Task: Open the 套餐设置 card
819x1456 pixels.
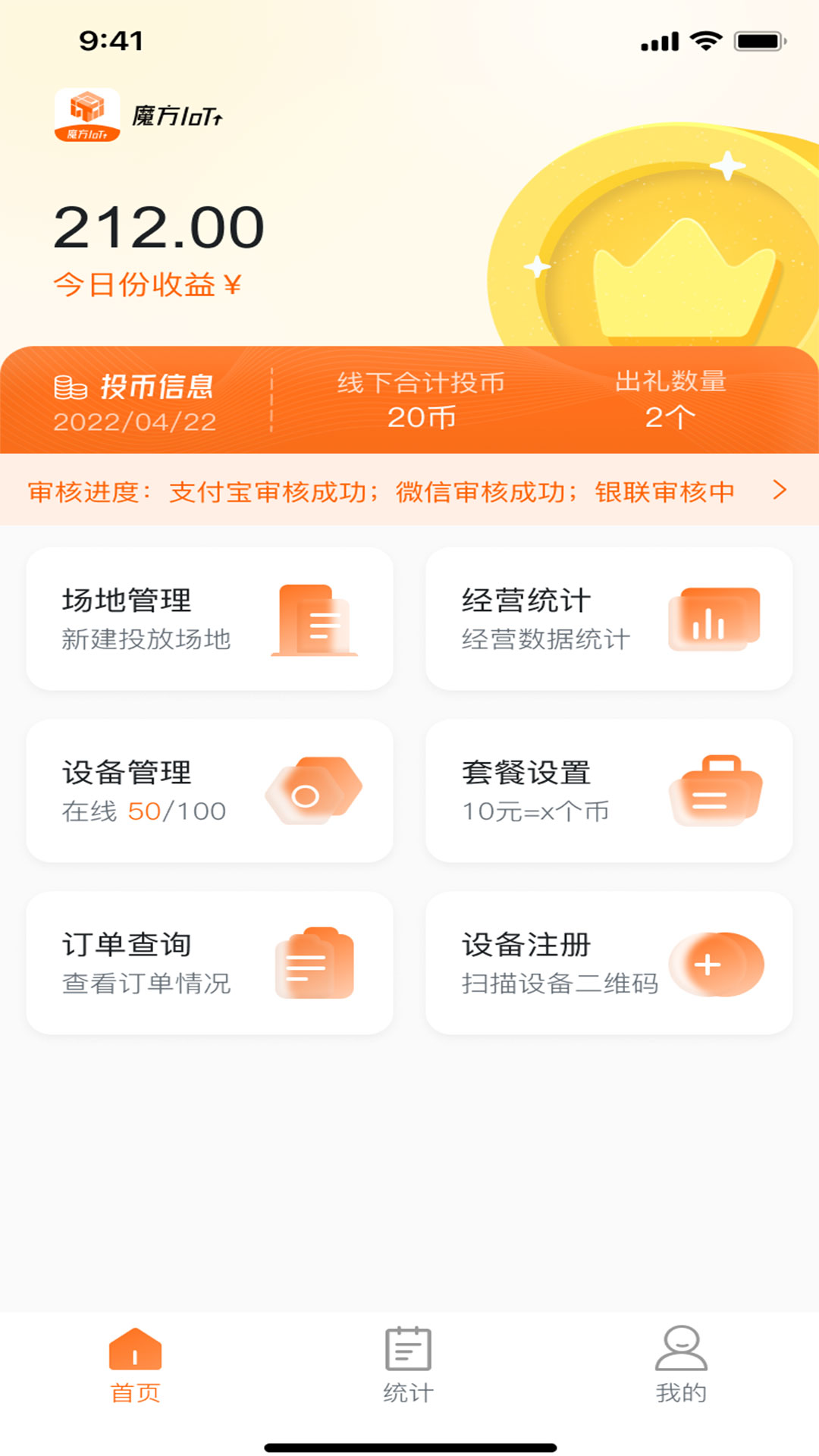Action: (609, 790)
